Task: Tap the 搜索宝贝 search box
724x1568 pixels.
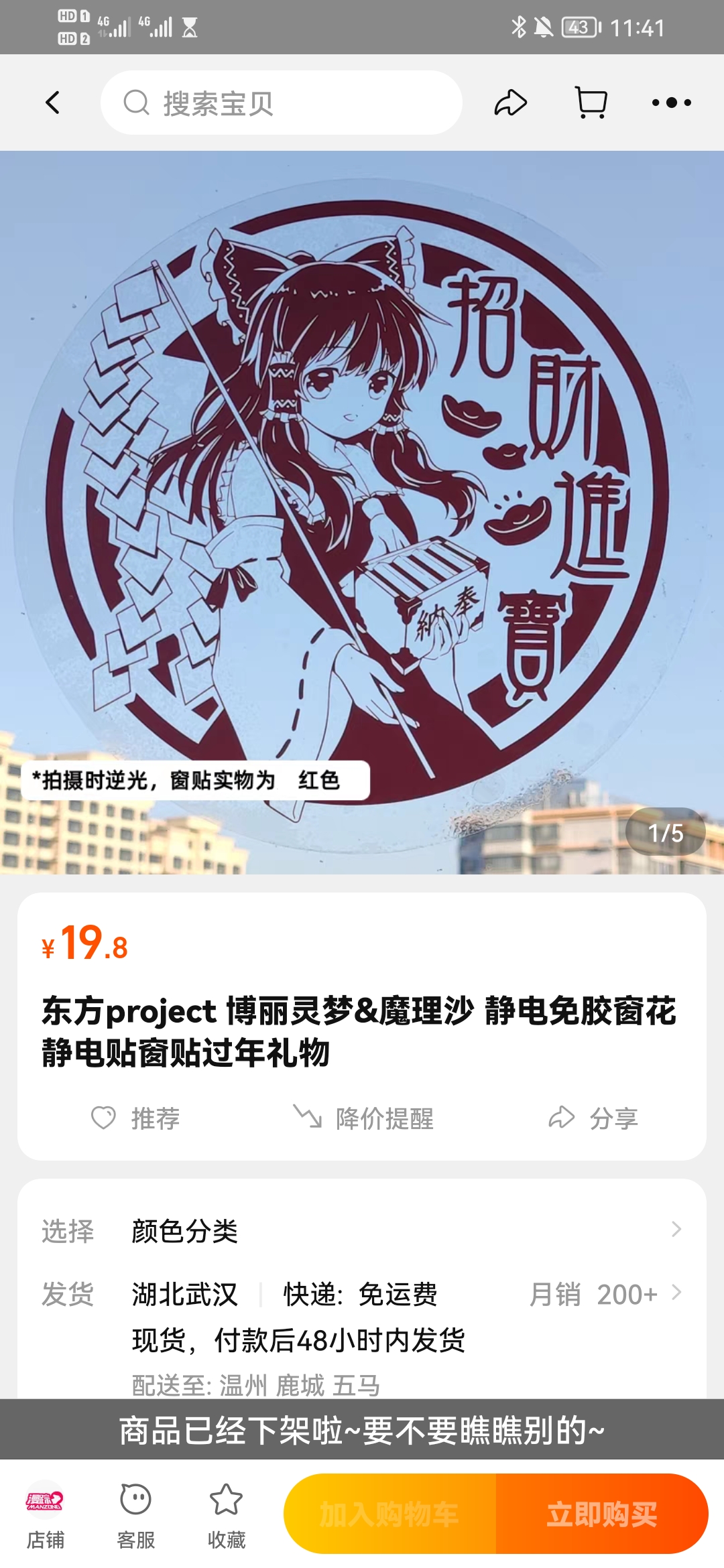Action: (x=282, y=103)
